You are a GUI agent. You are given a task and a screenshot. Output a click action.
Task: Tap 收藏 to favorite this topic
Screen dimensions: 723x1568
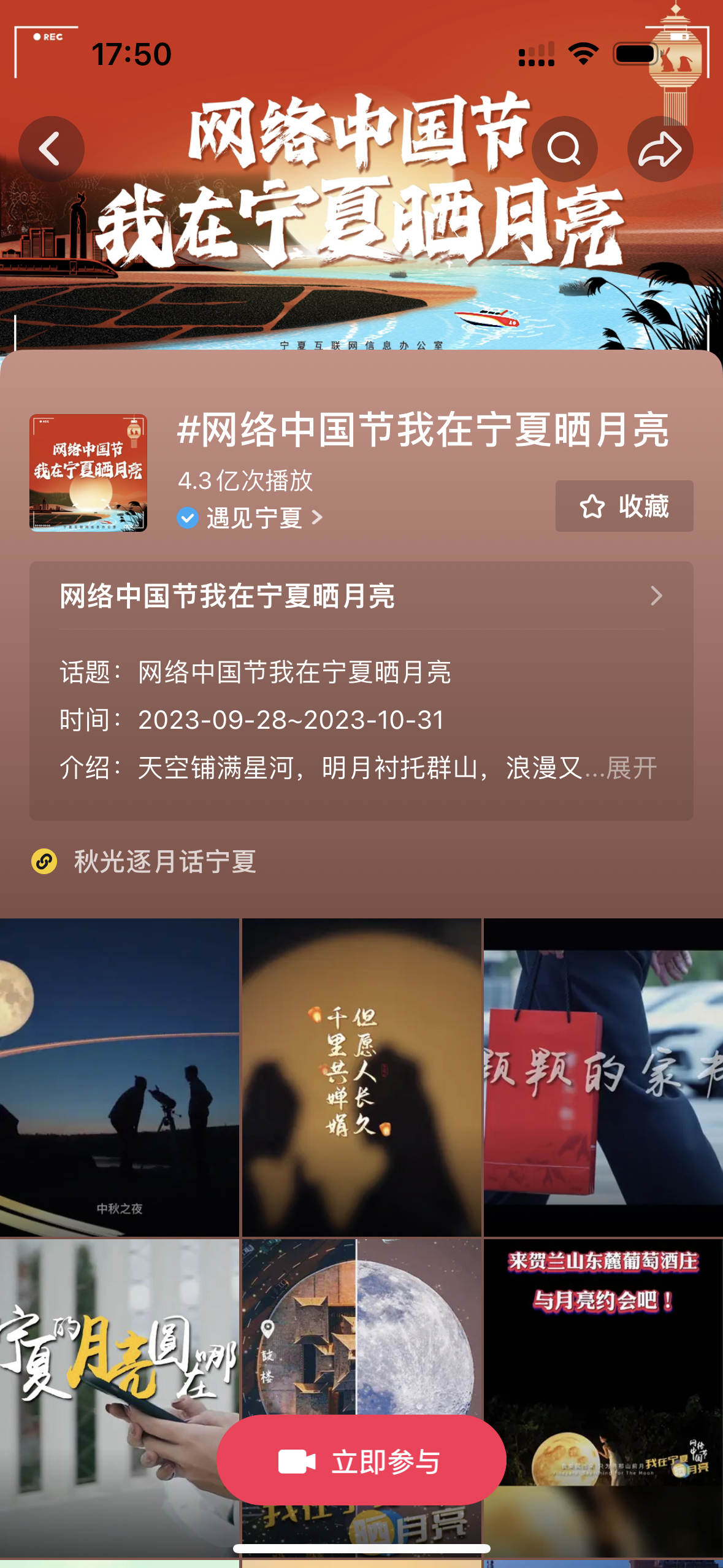tap(624, 506)
